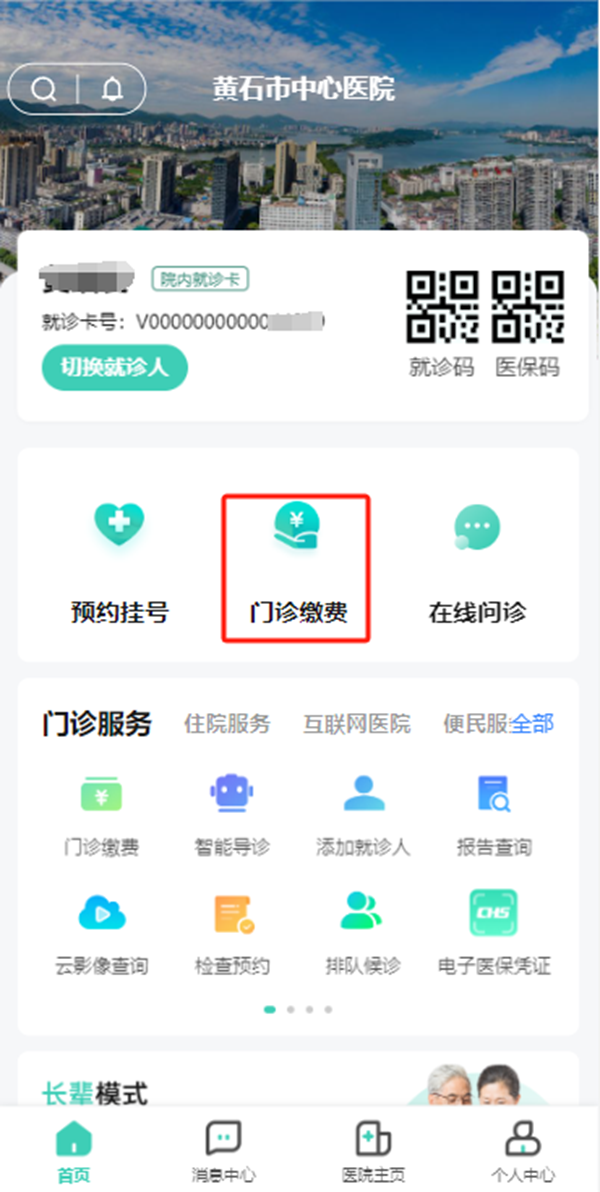Open the highlighted 门诊缴费 shortcut
600x1192 pixels.
pyautogui.click(x=297, y=565)
